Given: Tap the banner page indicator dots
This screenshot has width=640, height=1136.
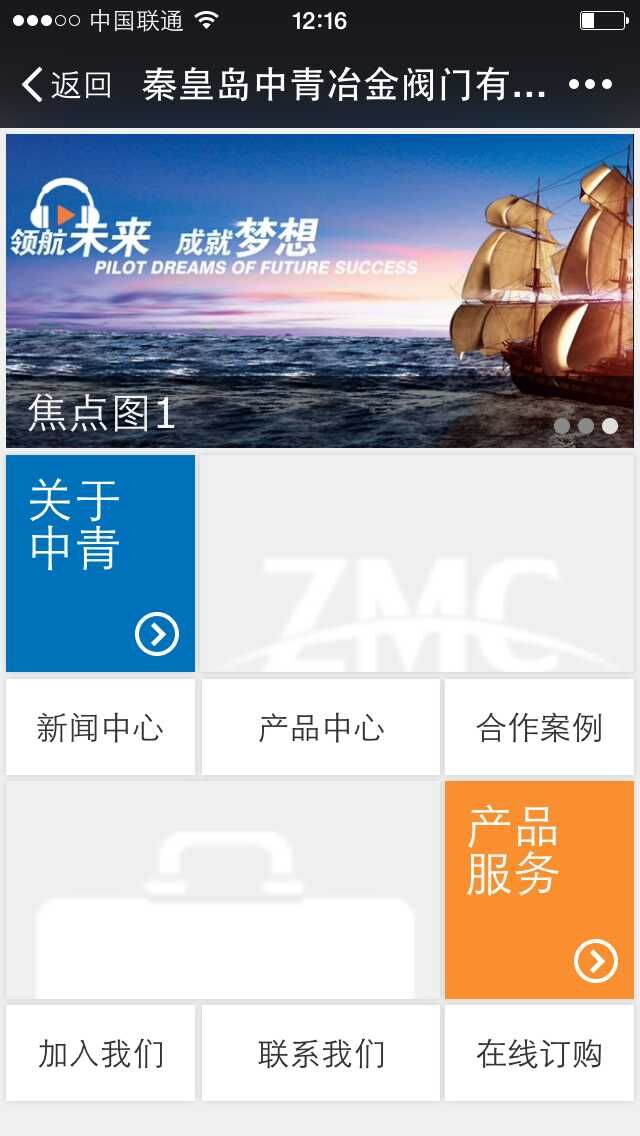Looking at the screenshot, I should pos(586,426).
